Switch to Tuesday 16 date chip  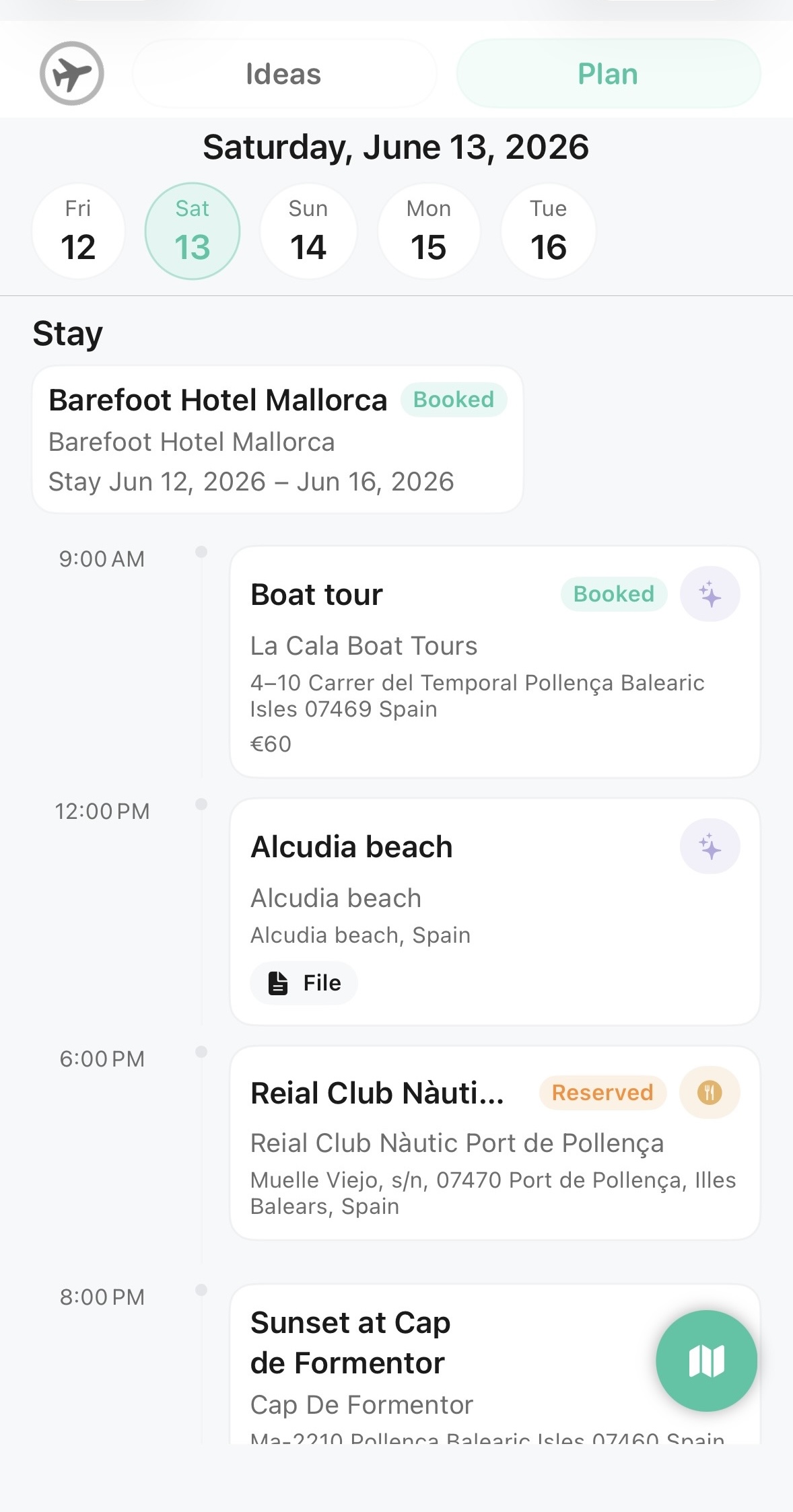tap(548, 229)
